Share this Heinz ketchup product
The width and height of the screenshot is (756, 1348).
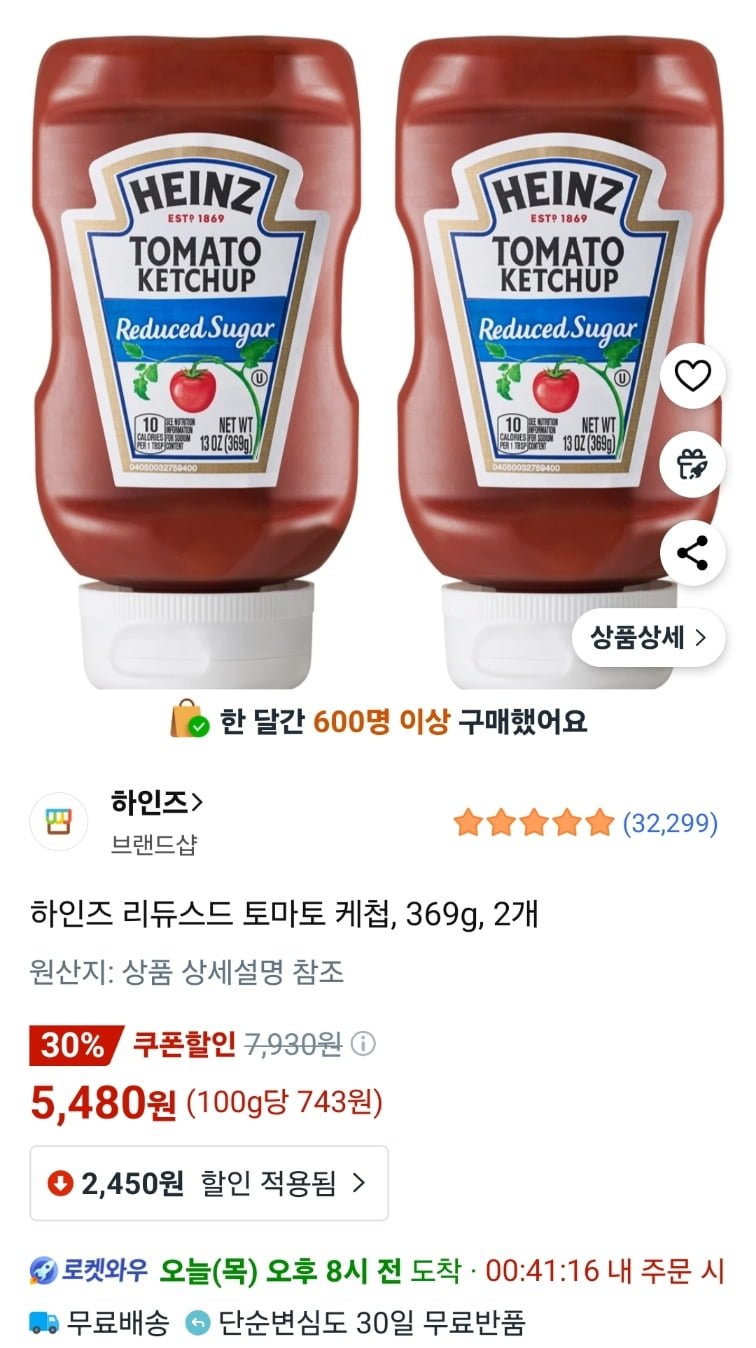coord(693,553)
